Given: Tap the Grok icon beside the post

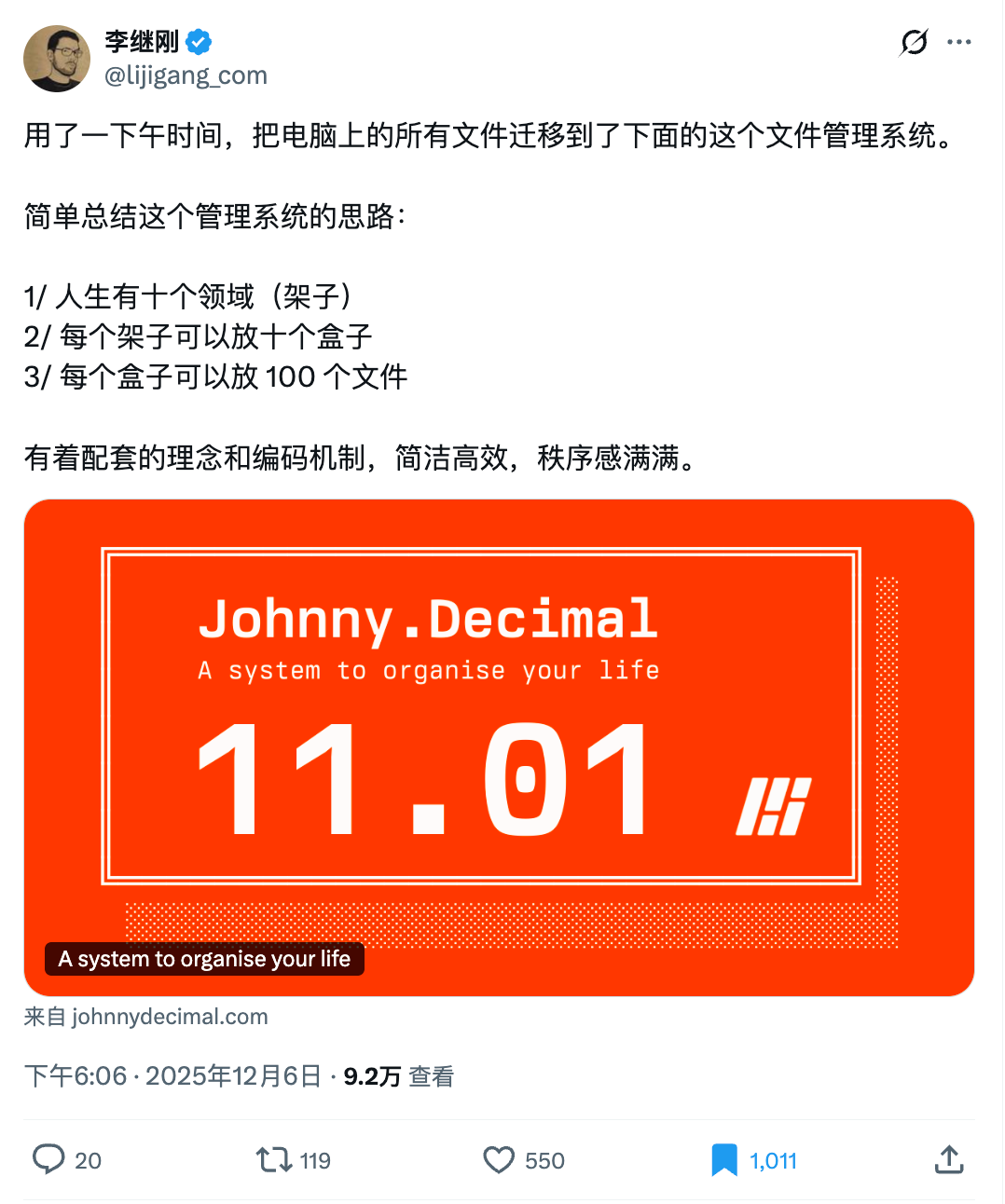Looking at the screenshot, I should point(914,42).
